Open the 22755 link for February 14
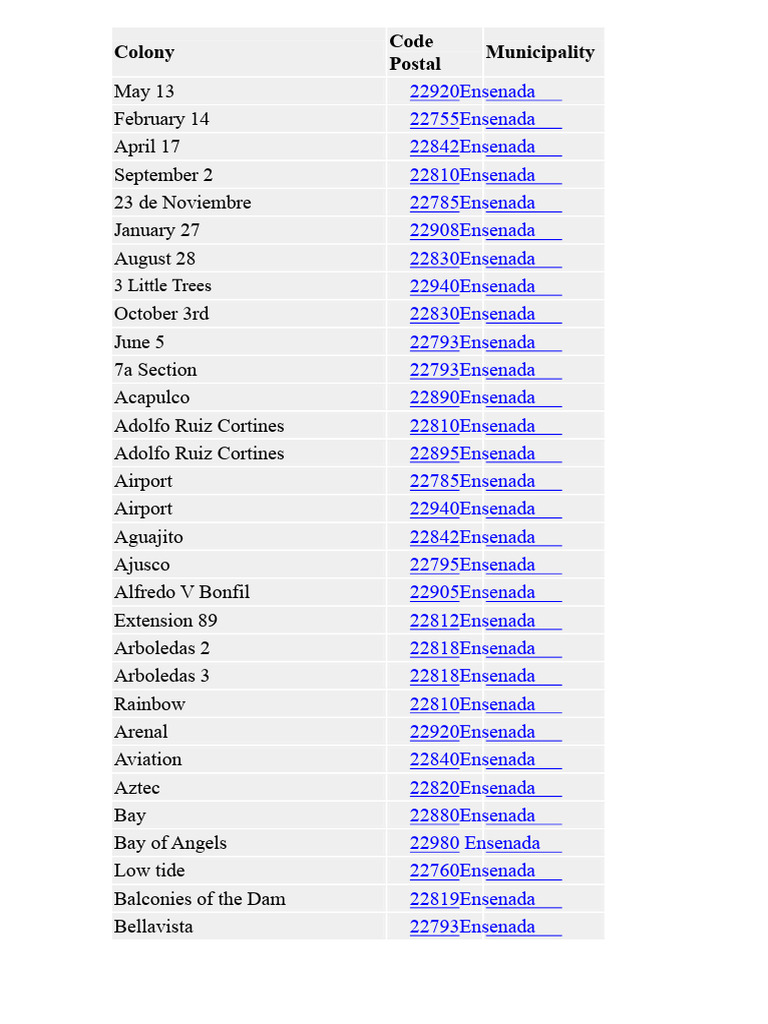 click(434, 119)
